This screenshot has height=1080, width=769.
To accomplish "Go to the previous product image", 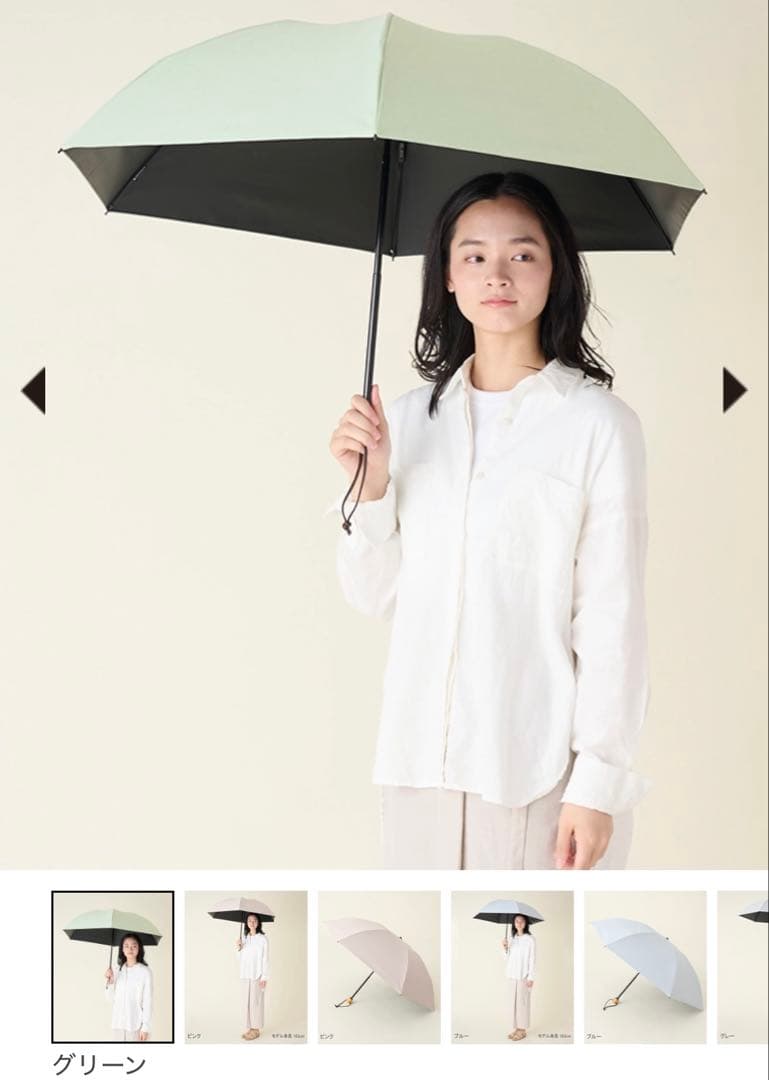I will [x=33, y=390].
